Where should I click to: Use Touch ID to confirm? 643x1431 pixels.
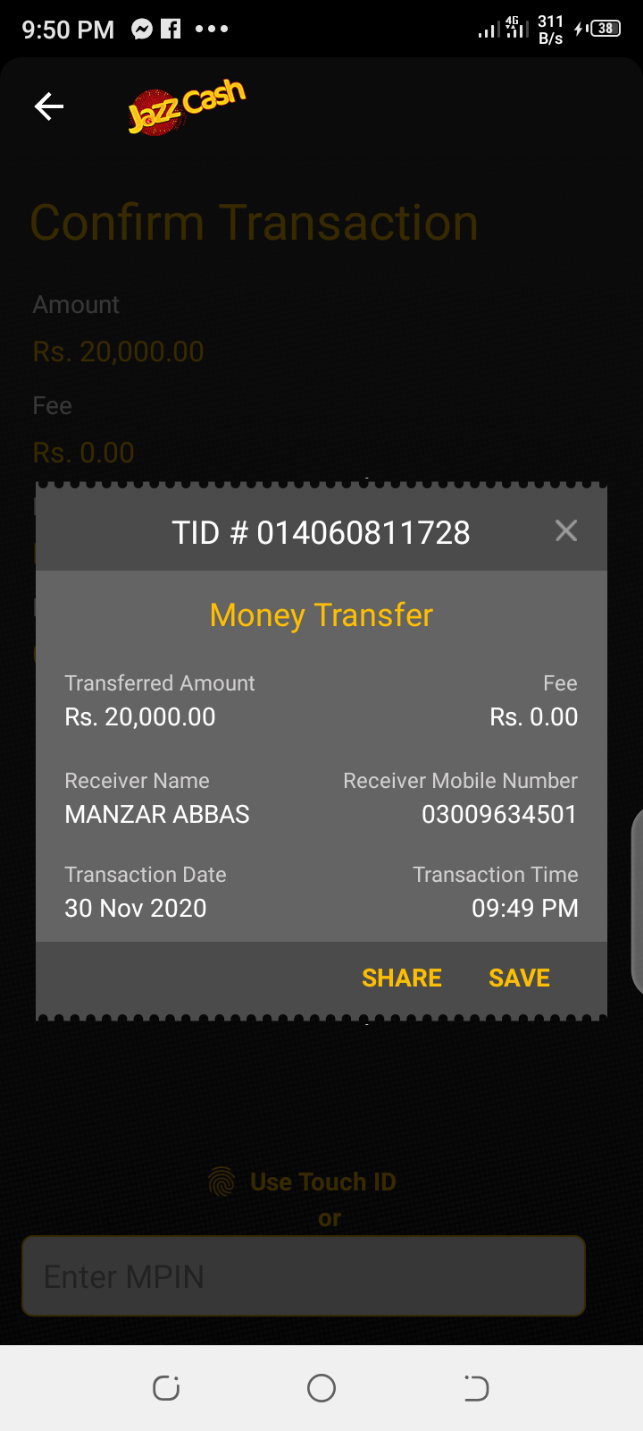(303, 1182)
